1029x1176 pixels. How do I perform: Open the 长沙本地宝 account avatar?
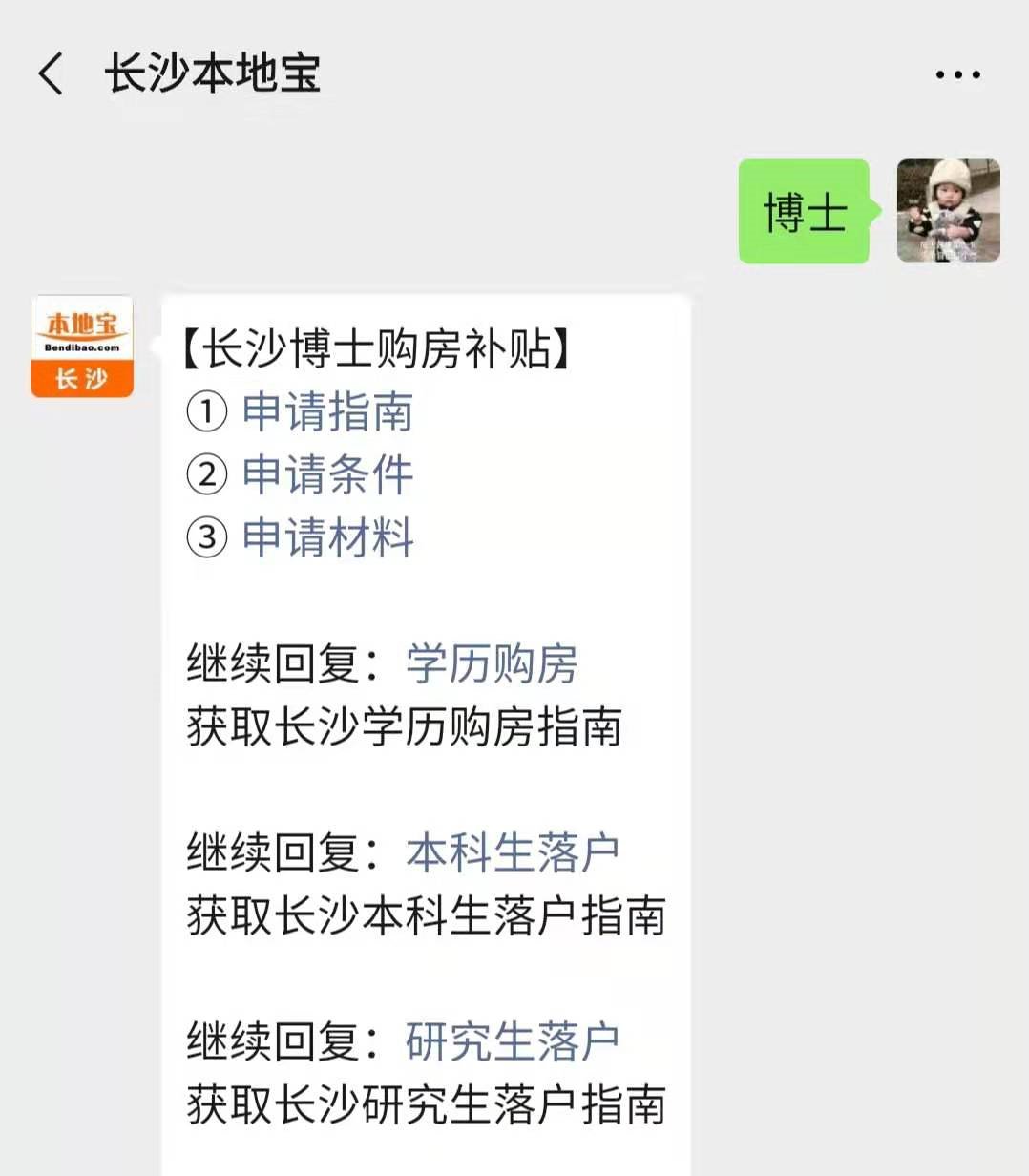(82, 346)
